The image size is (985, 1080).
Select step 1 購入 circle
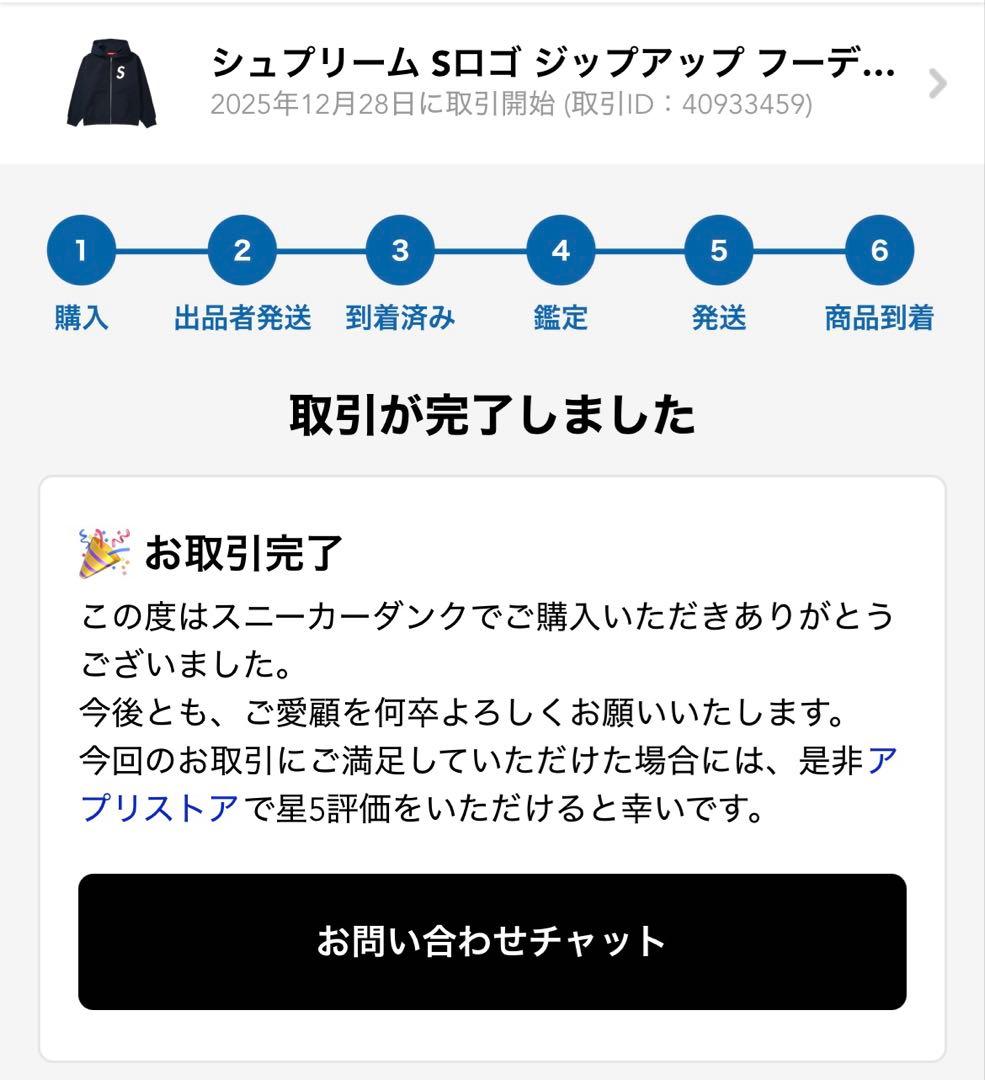point(80,252)
